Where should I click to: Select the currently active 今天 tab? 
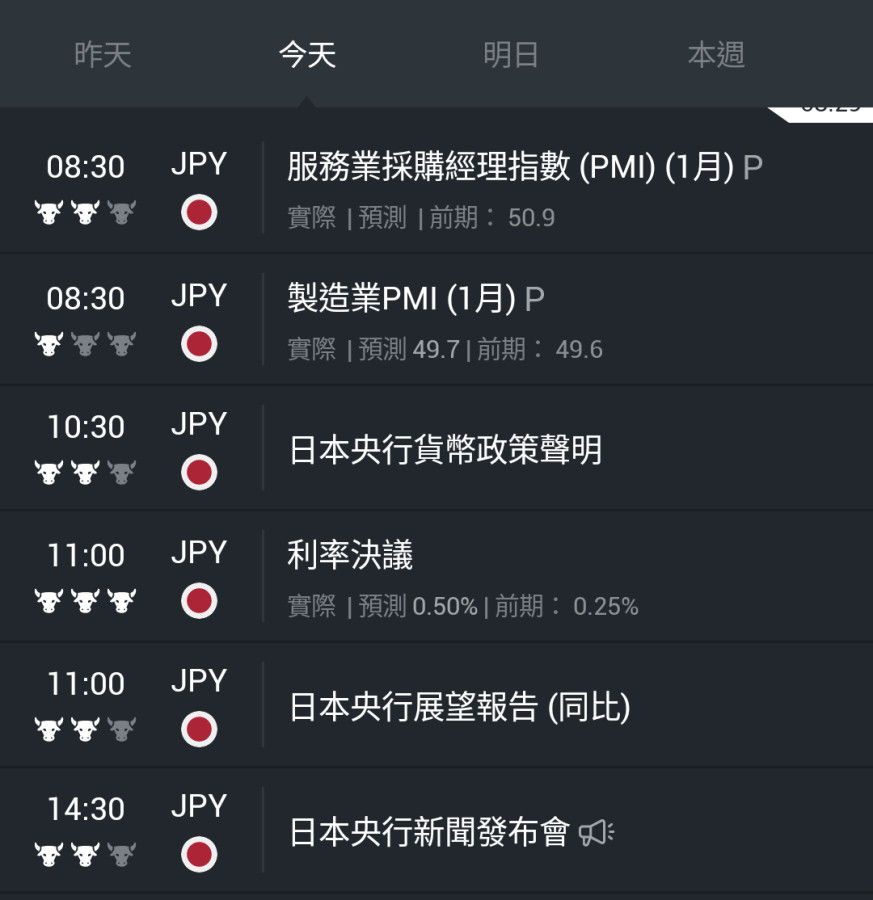pyautogui.click(x=306, y=56)
